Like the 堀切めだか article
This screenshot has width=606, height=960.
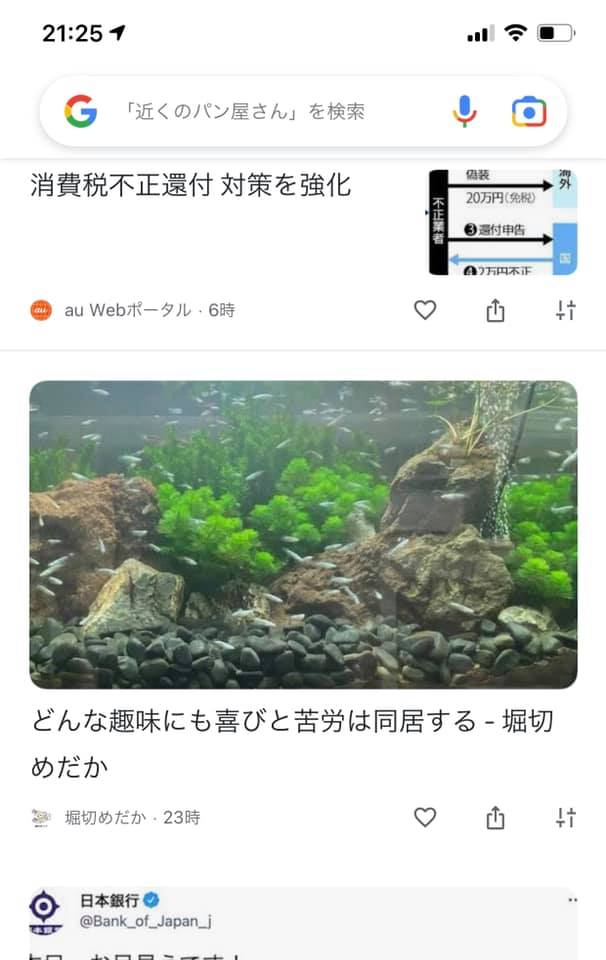pos(425,818)
